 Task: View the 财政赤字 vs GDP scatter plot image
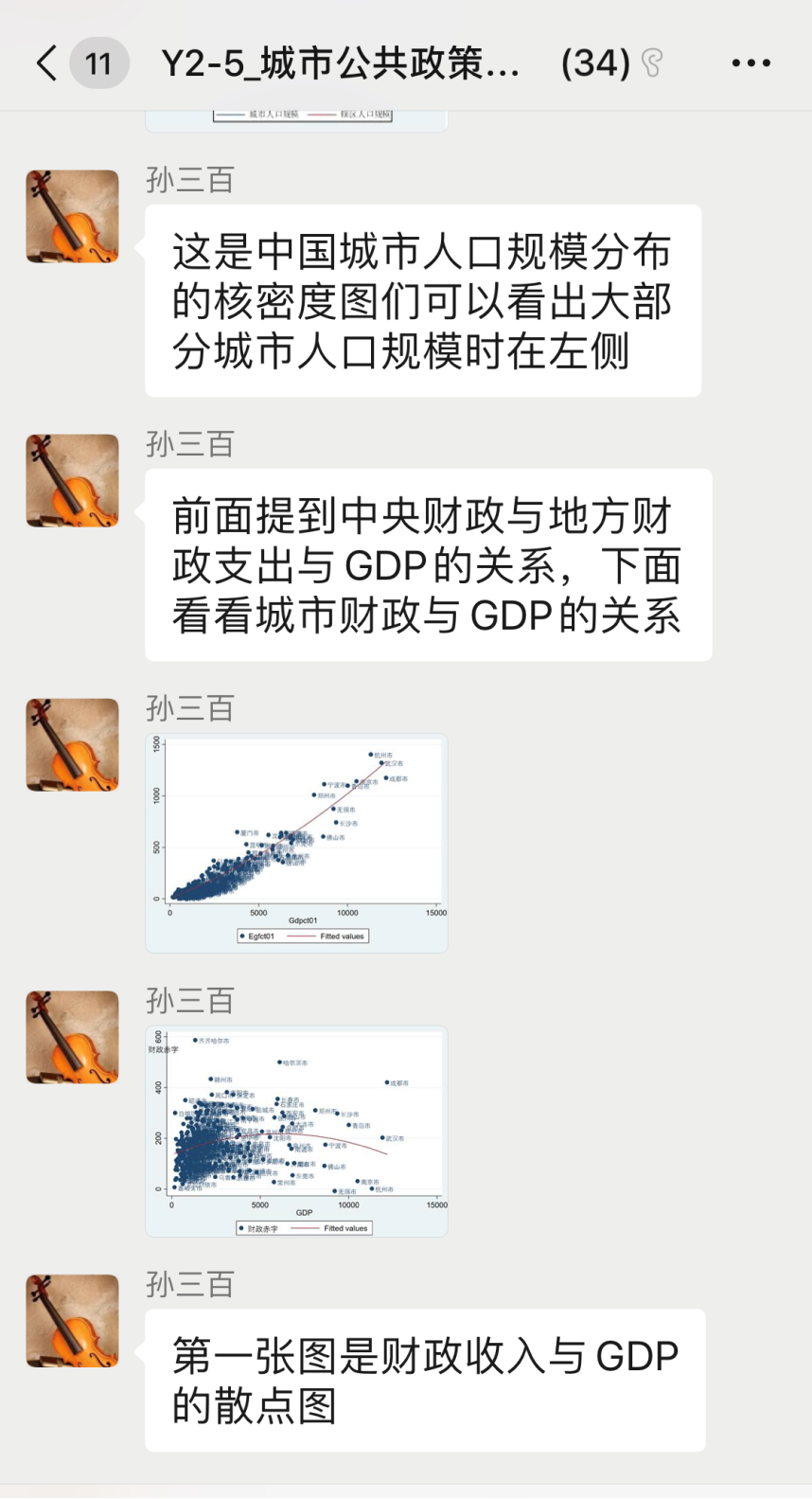coord(296,1131)
